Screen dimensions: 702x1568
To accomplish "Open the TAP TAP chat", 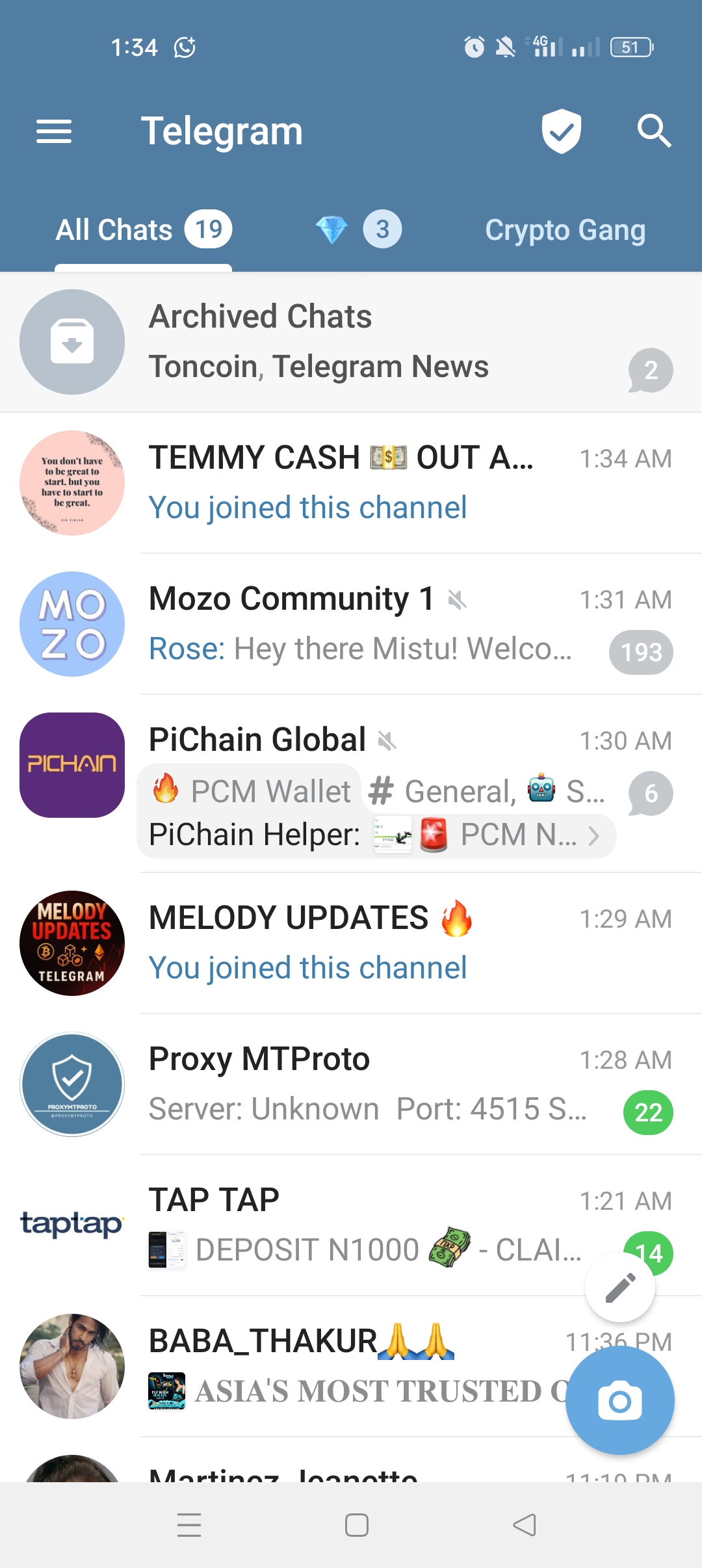I will click(x=325, y=1225).
